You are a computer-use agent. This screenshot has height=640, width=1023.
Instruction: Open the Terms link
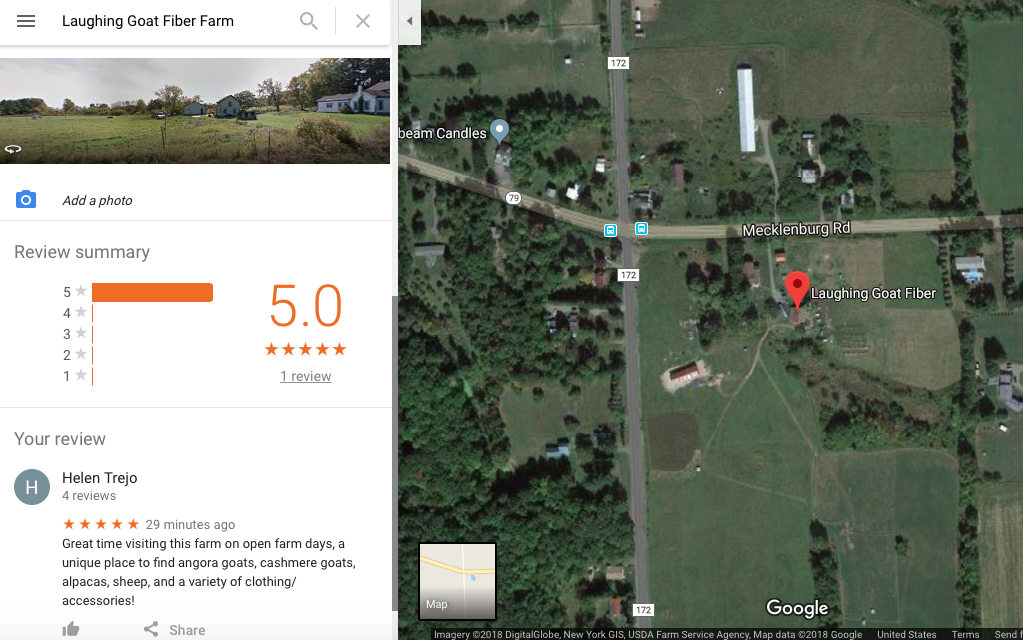click(965, 634)
